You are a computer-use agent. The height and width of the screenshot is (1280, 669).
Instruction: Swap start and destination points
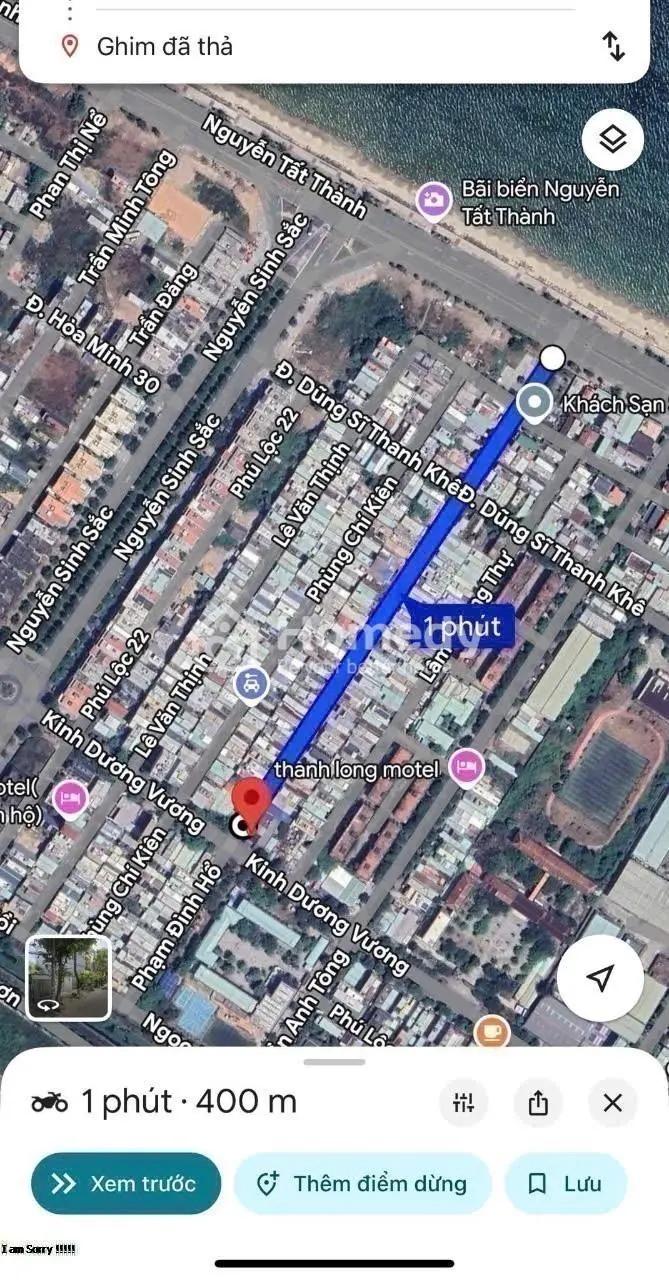(x=613, y=45)
